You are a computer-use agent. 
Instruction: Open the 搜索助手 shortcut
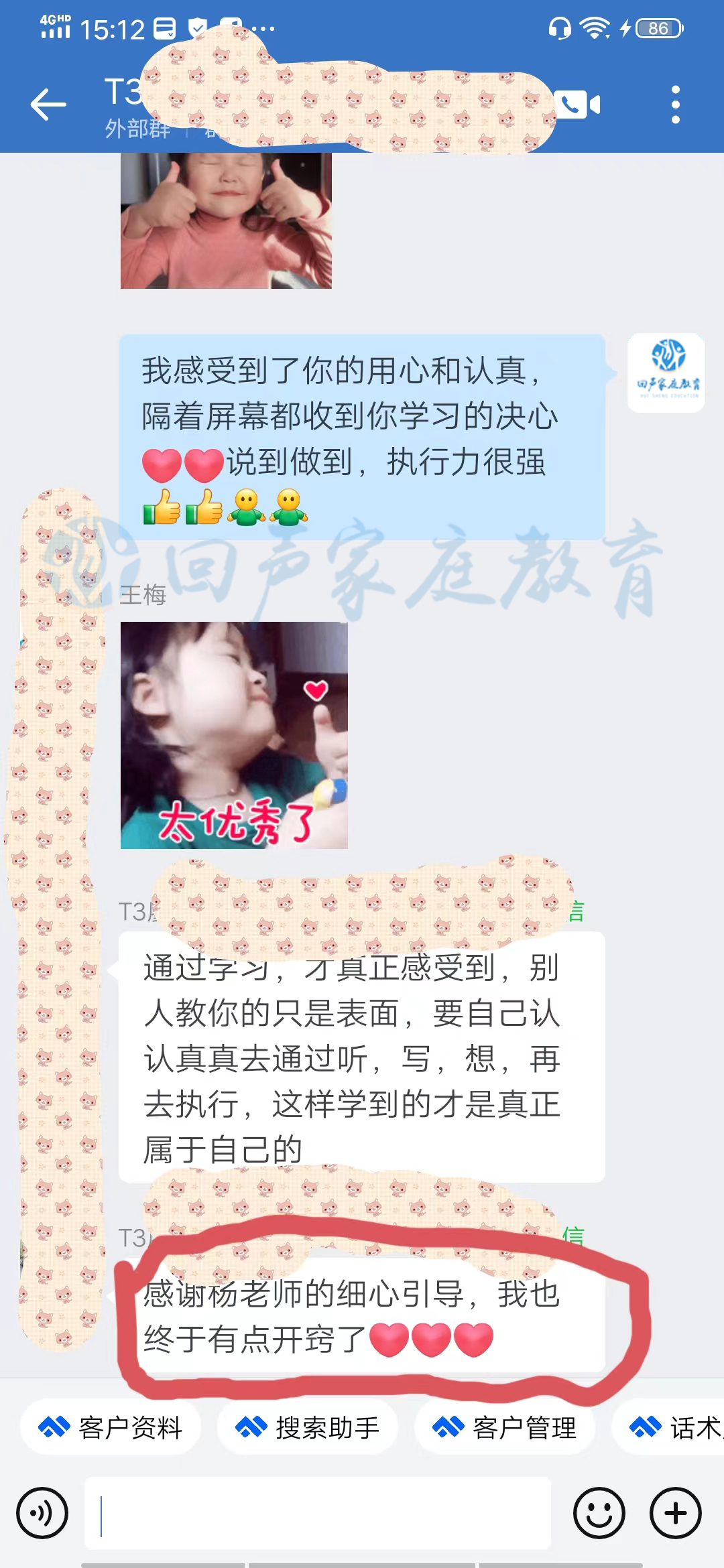click(x=308, y=1427)
